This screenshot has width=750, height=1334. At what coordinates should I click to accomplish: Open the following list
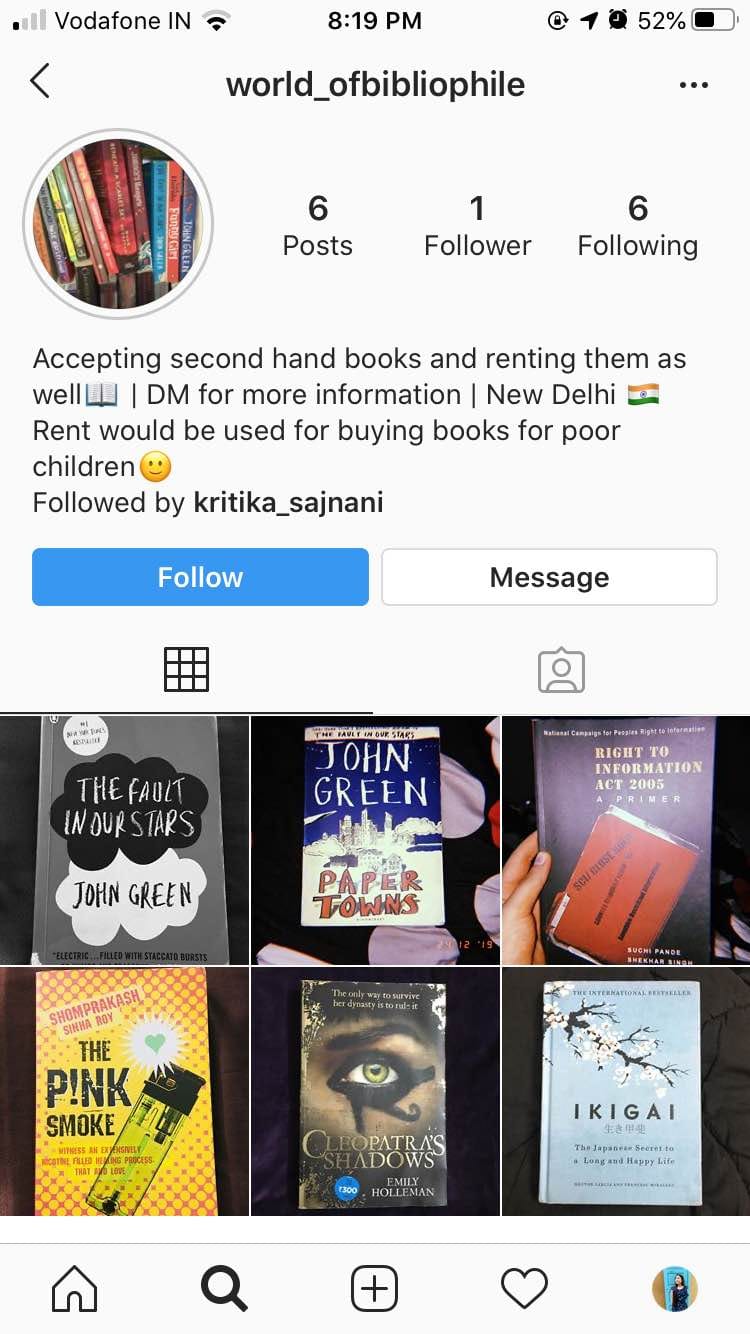point(637,226)
